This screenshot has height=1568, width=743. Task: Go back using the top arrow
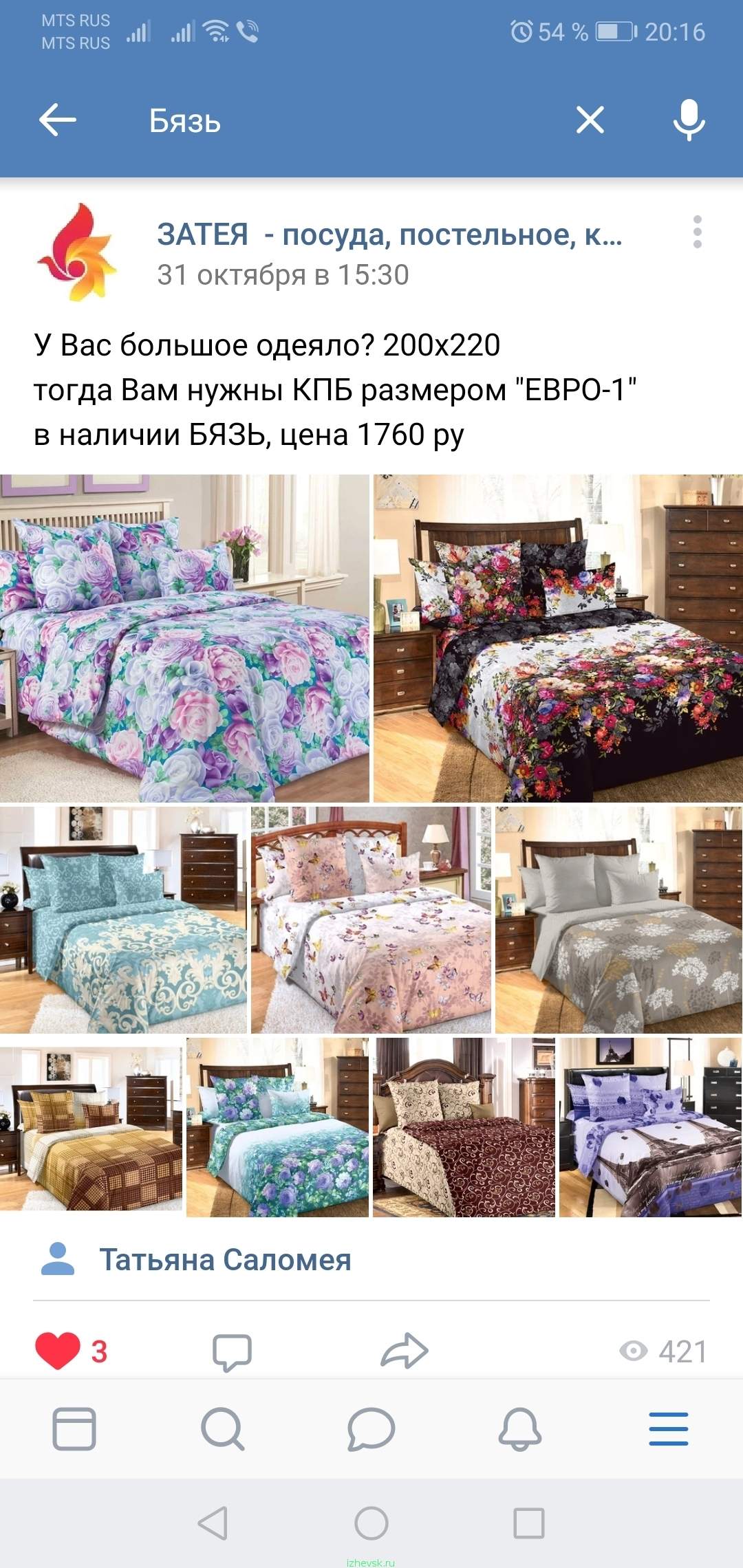pyautogui.click(x=57, y=120)
